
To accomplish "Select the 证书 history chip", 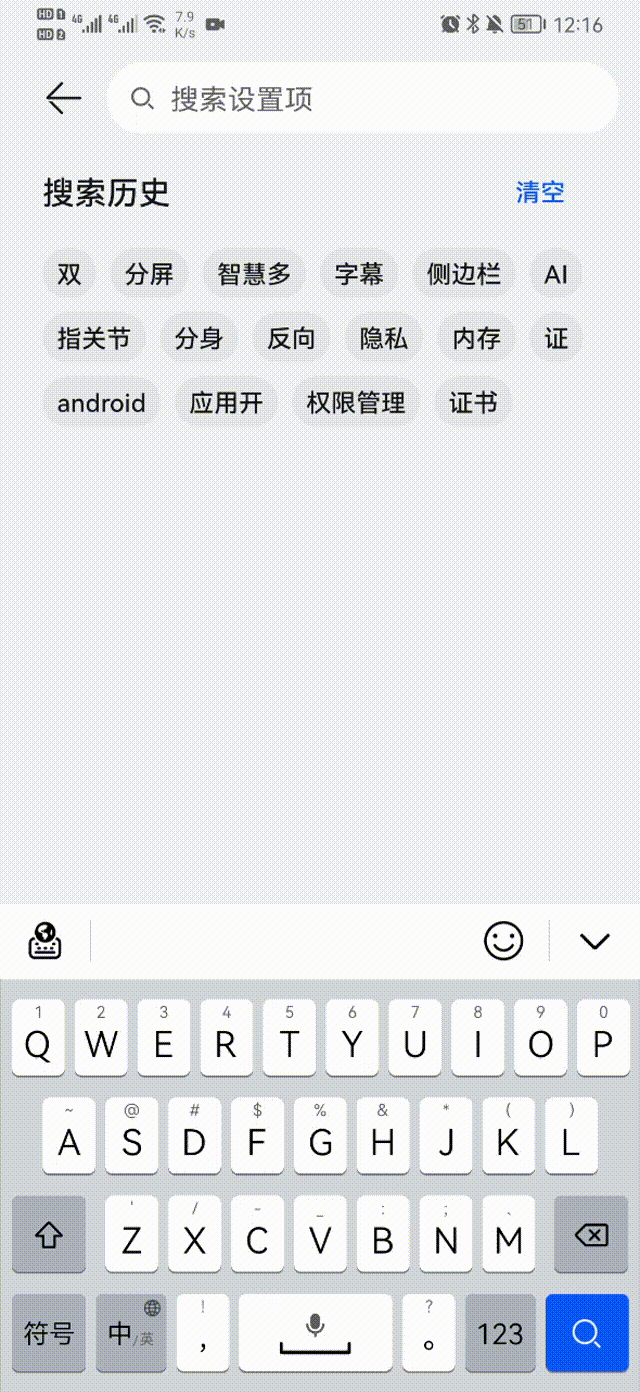I will pos(473,403).
